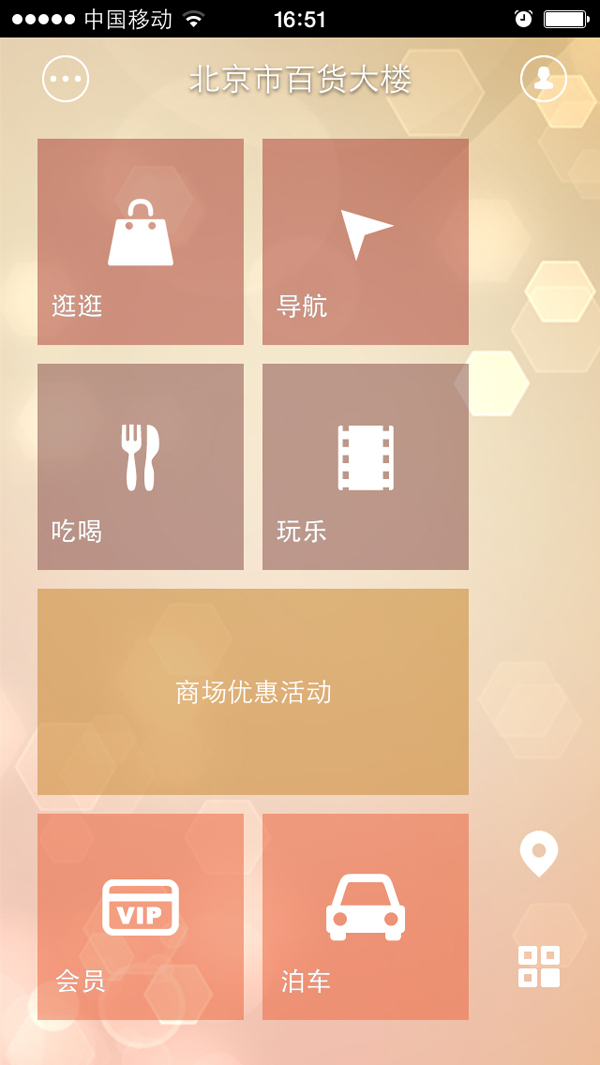Open the 逛逛 shopping tile
600x1065 pixels.
(x=140, y=242)
